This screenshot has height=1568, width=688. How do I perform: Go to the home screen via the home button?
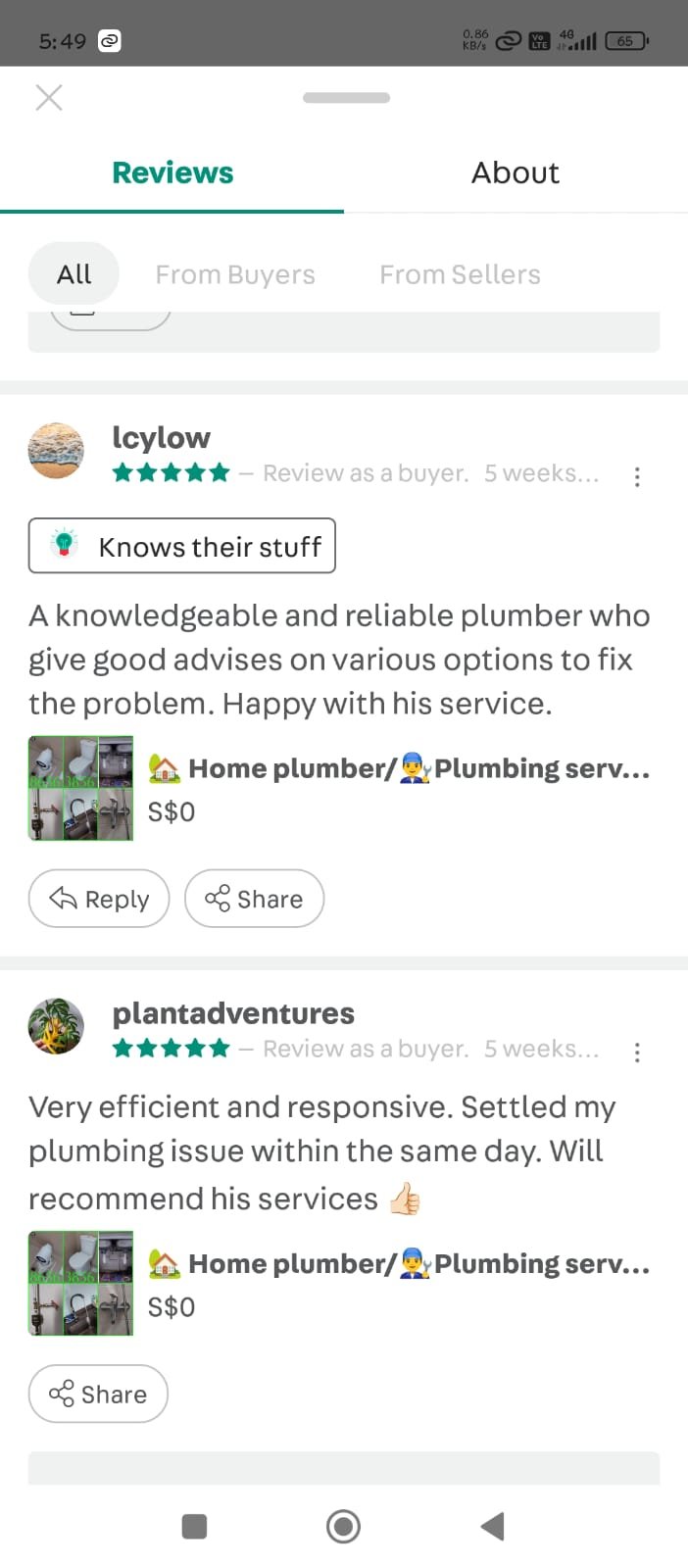(x=343, y=1526)
